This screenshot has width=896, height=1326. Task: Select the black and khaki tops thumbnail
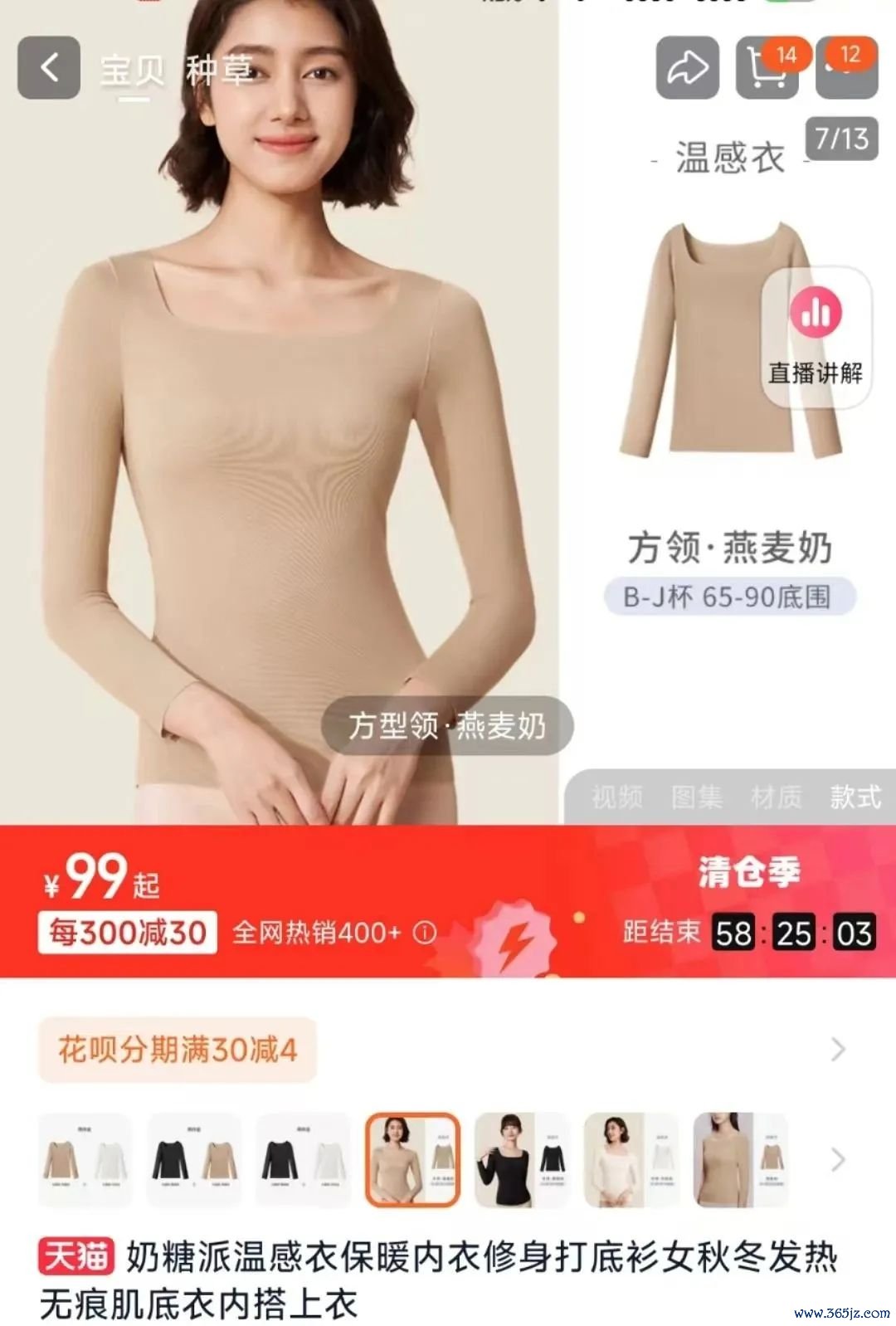(x=194, y=1160)
